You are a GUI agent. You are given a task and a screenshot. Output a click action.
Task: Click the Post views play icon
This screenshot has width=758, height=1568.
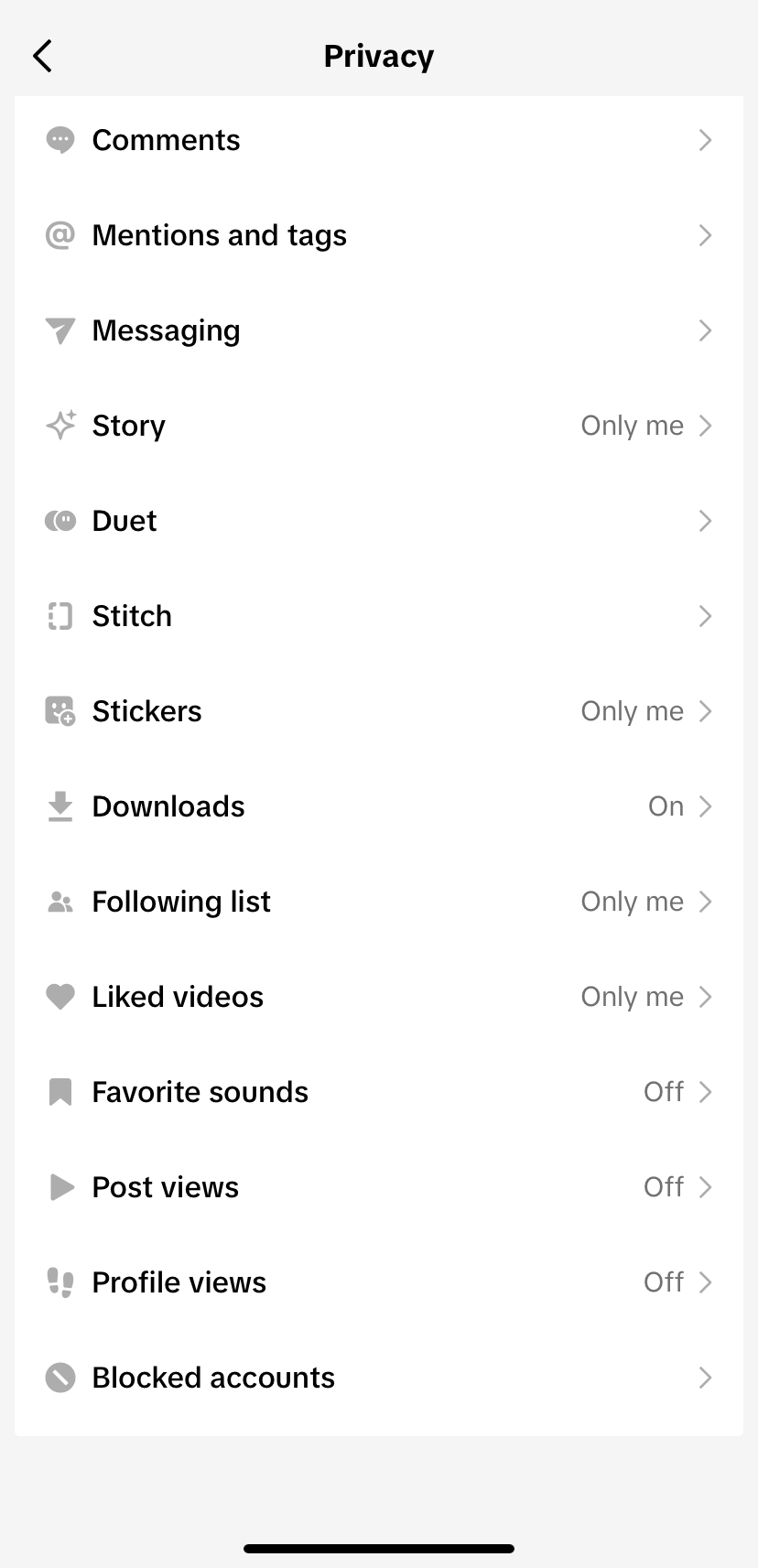coord(60,1187)
